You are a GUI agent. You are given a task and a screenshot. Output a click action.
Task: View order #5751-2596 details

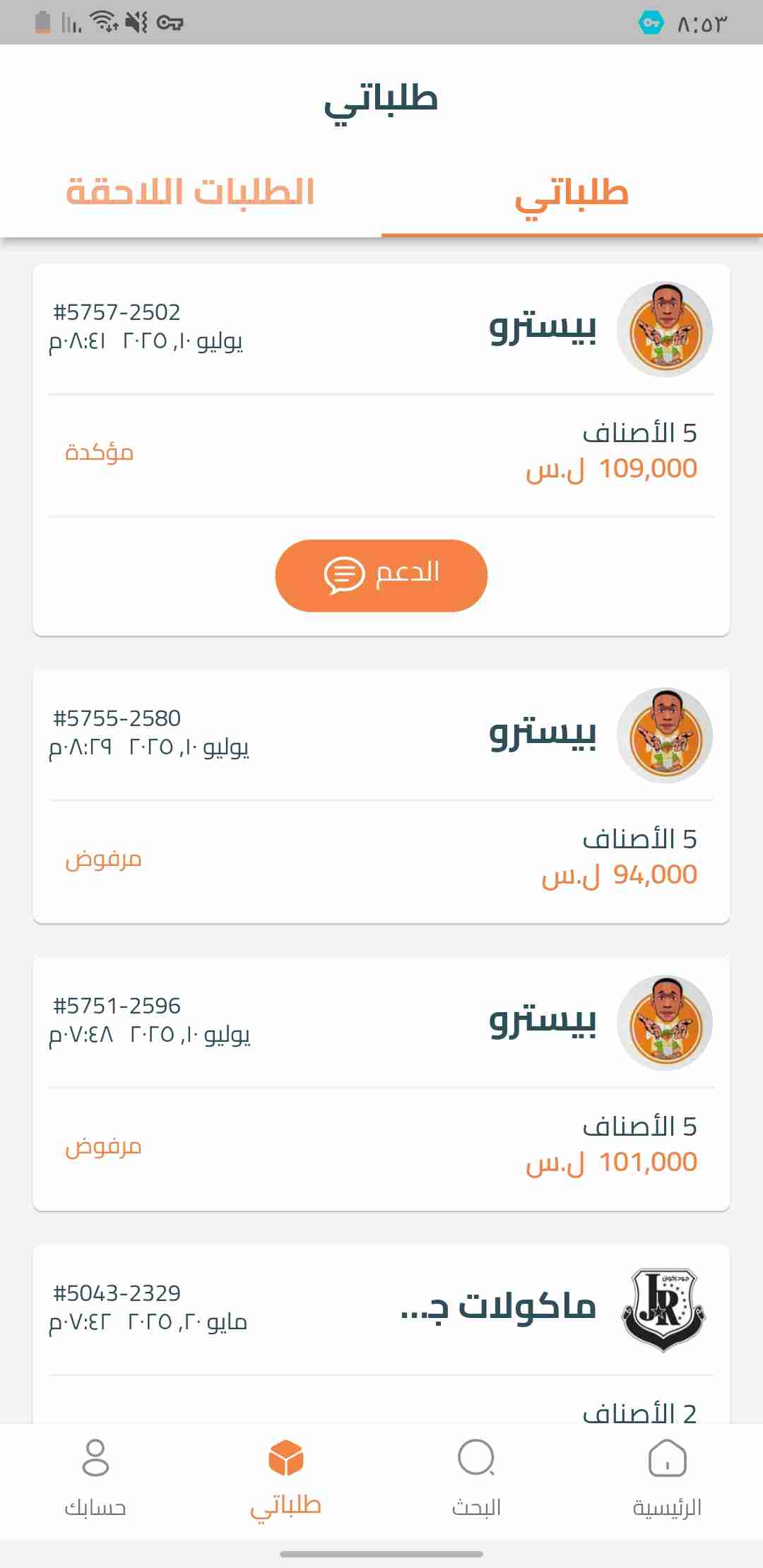click(381, 1083)
